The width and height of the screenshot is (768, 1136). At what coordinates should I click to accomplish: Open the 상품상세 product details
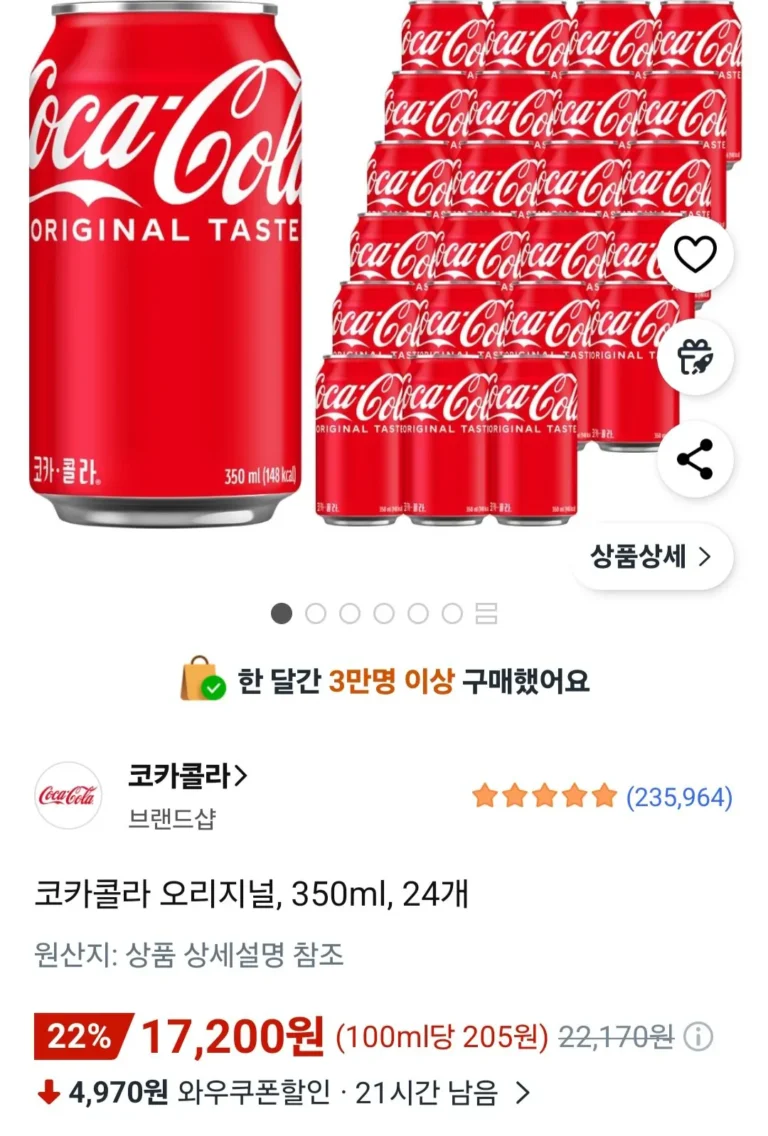[x=651, y=557]
